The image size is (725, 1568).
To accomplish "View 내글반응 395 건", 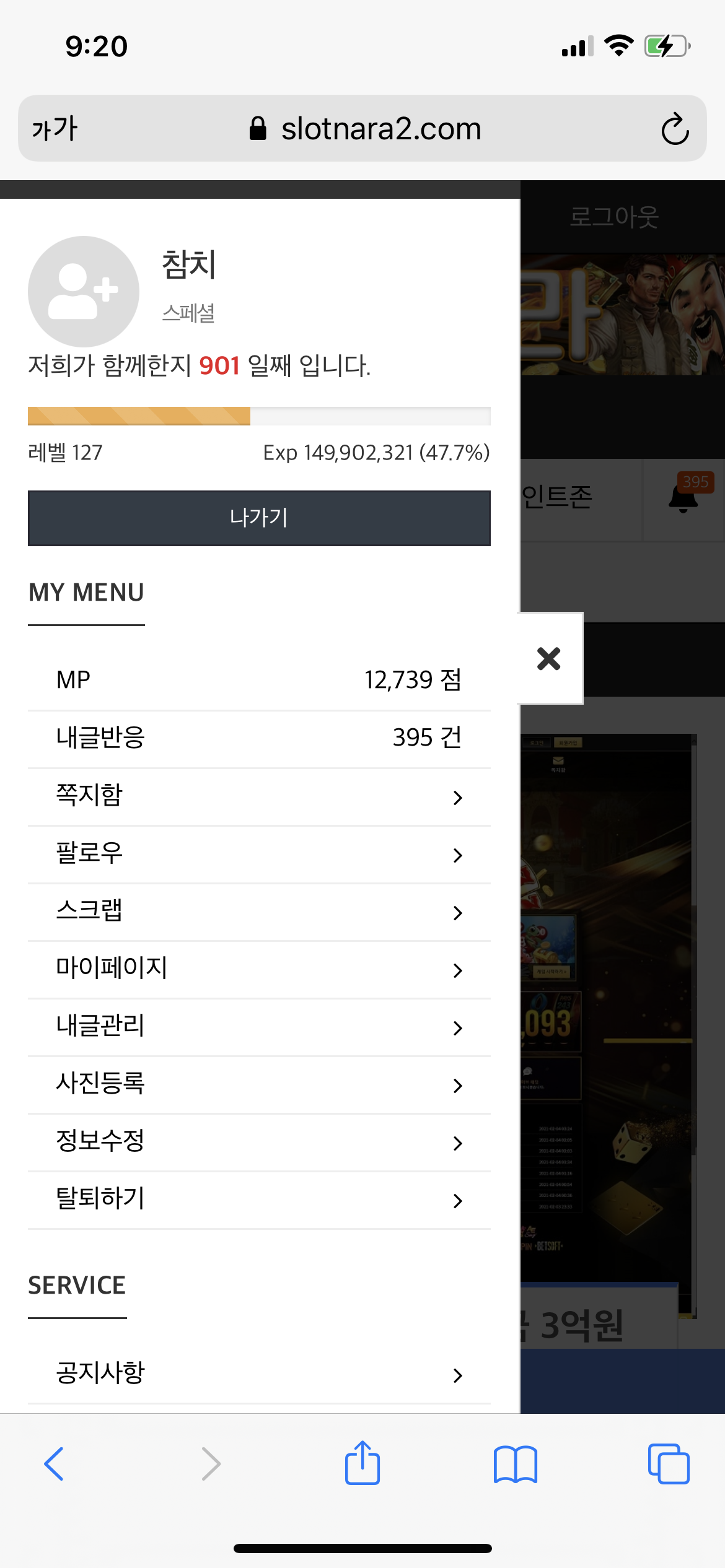I will (x=259, y=739).
